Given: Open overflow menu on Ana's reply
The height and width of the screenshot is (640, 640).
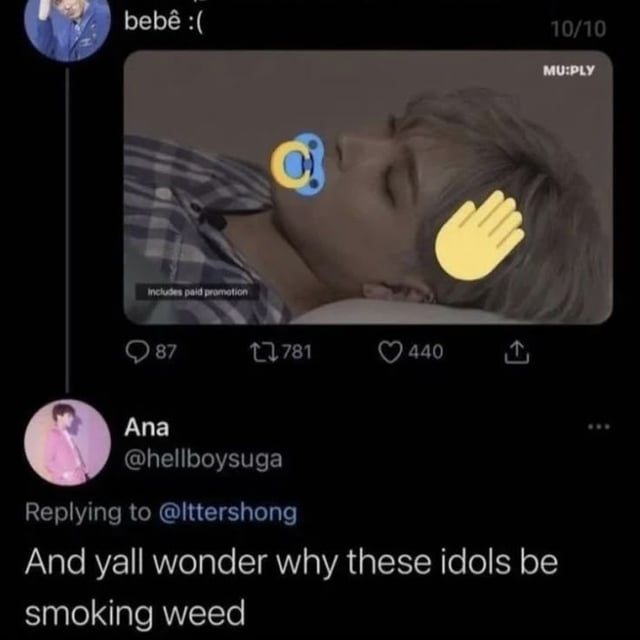Looking at the screenshot, I should pos(599,427).
